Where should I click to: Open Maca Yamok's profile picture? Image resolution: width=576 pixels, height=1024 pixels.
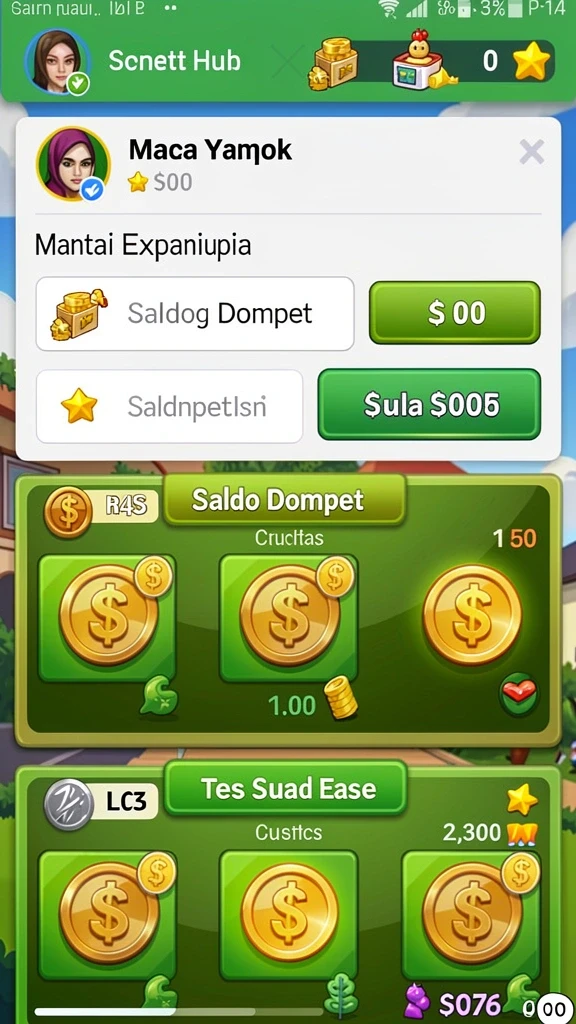pos(73,163)
